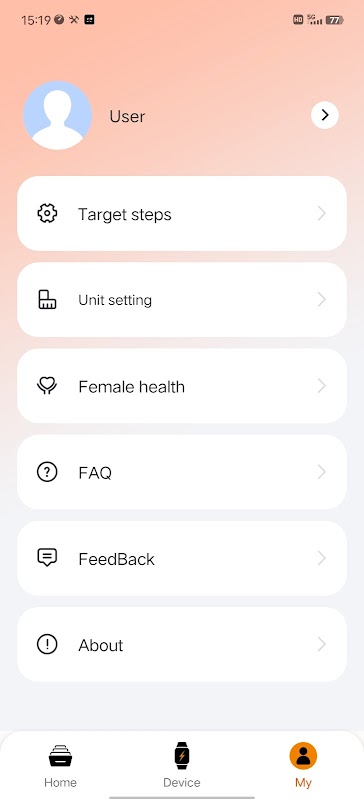This screenshot has width=364, height=800.
Task: Open the About page
Action: click(182, 644)
